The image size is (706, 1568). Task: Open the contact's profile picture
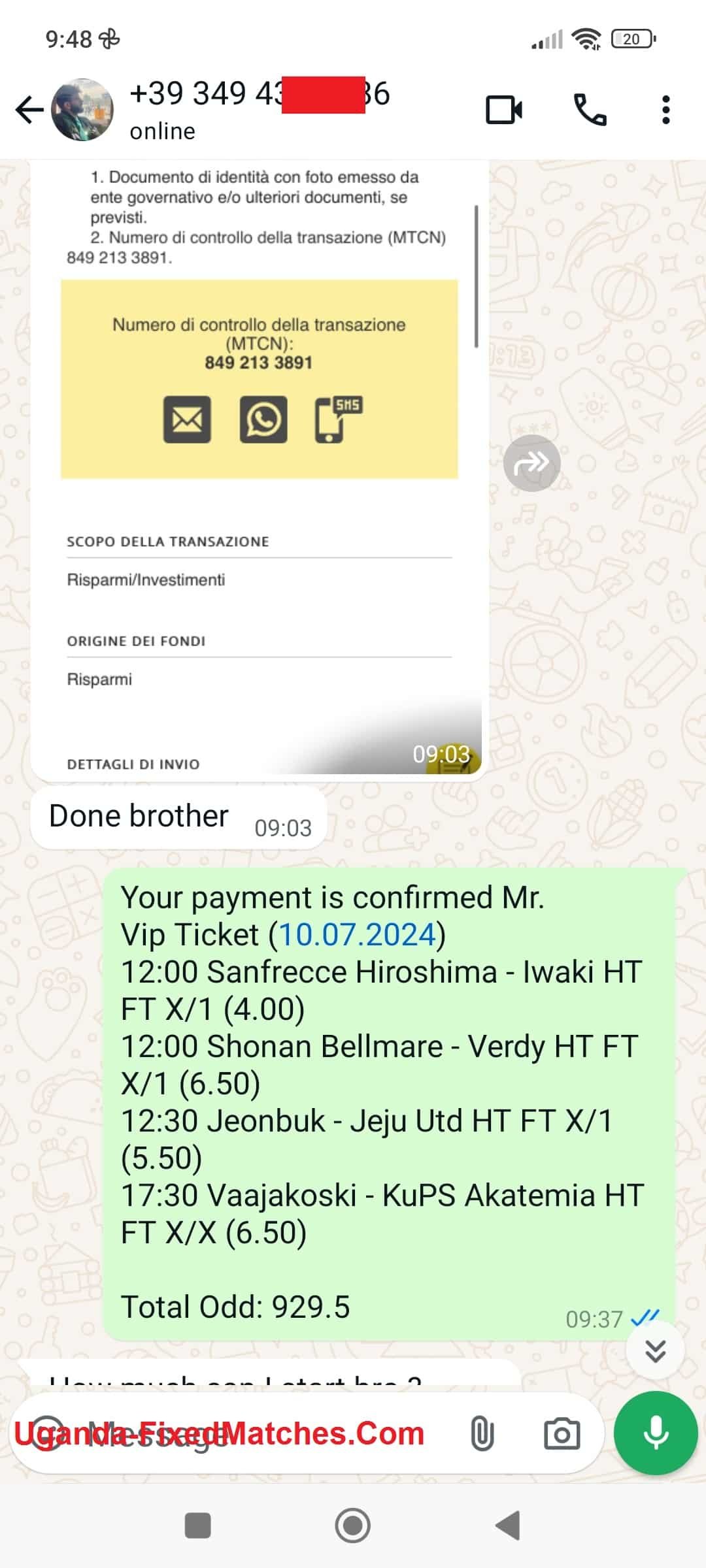(x=82, y=110)
